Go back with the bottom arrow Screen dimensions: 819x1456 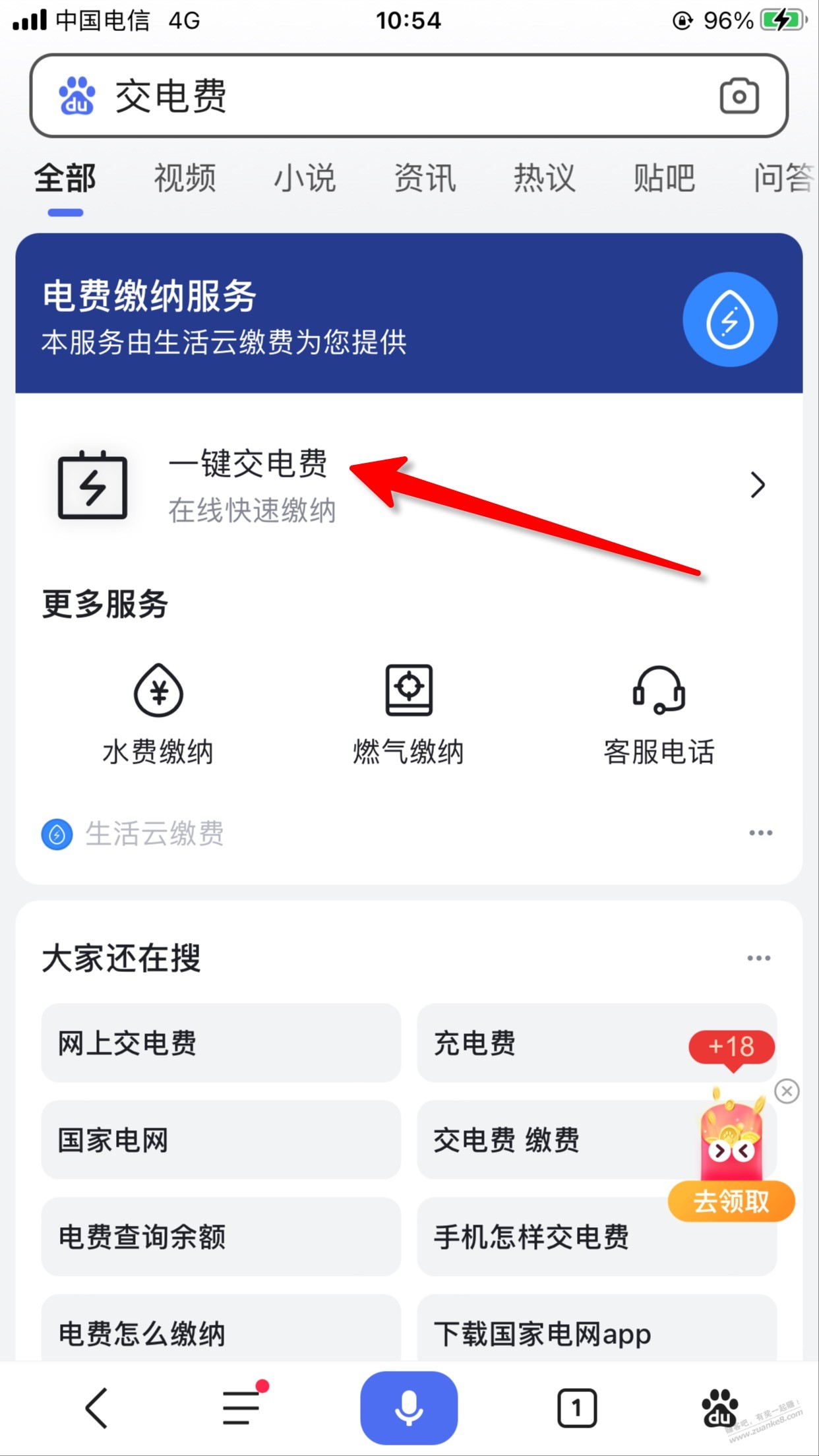[97, 1408]
